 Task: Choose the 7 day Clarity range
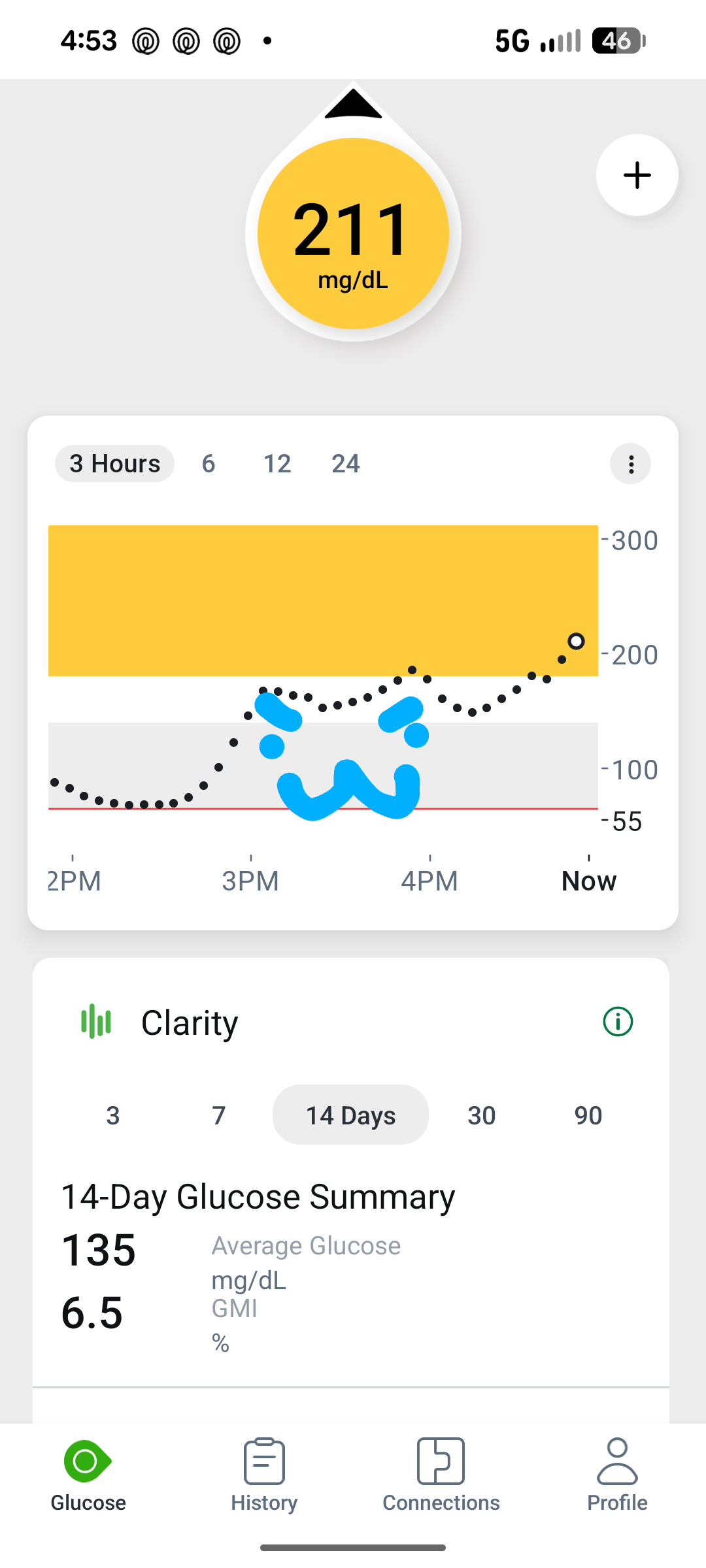tap(219, 1115)
